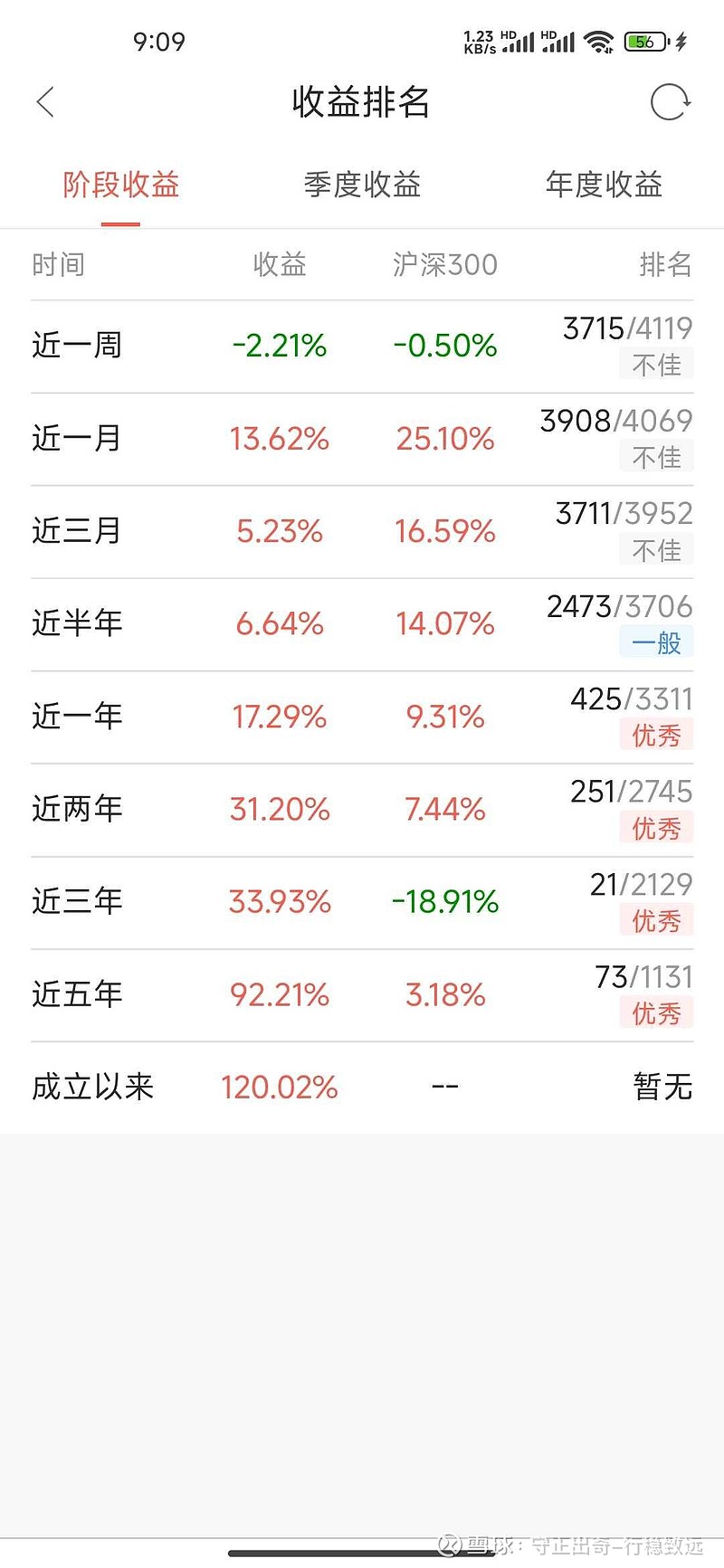Tap the back arrow to return

click(45, 102)
